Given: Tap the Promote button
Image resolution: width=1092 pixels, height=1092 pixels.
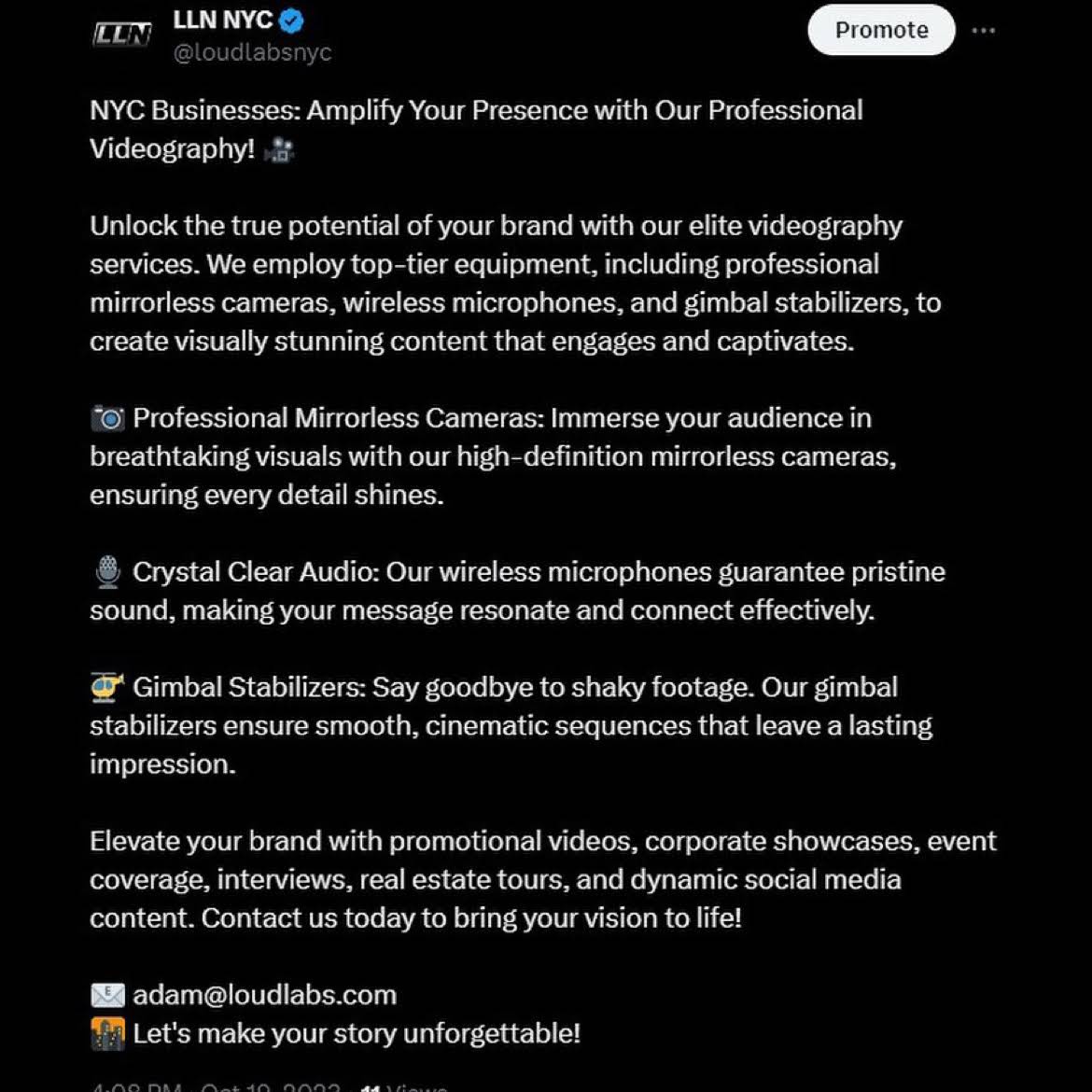Looking at the screenshot, I should (881, 30).
